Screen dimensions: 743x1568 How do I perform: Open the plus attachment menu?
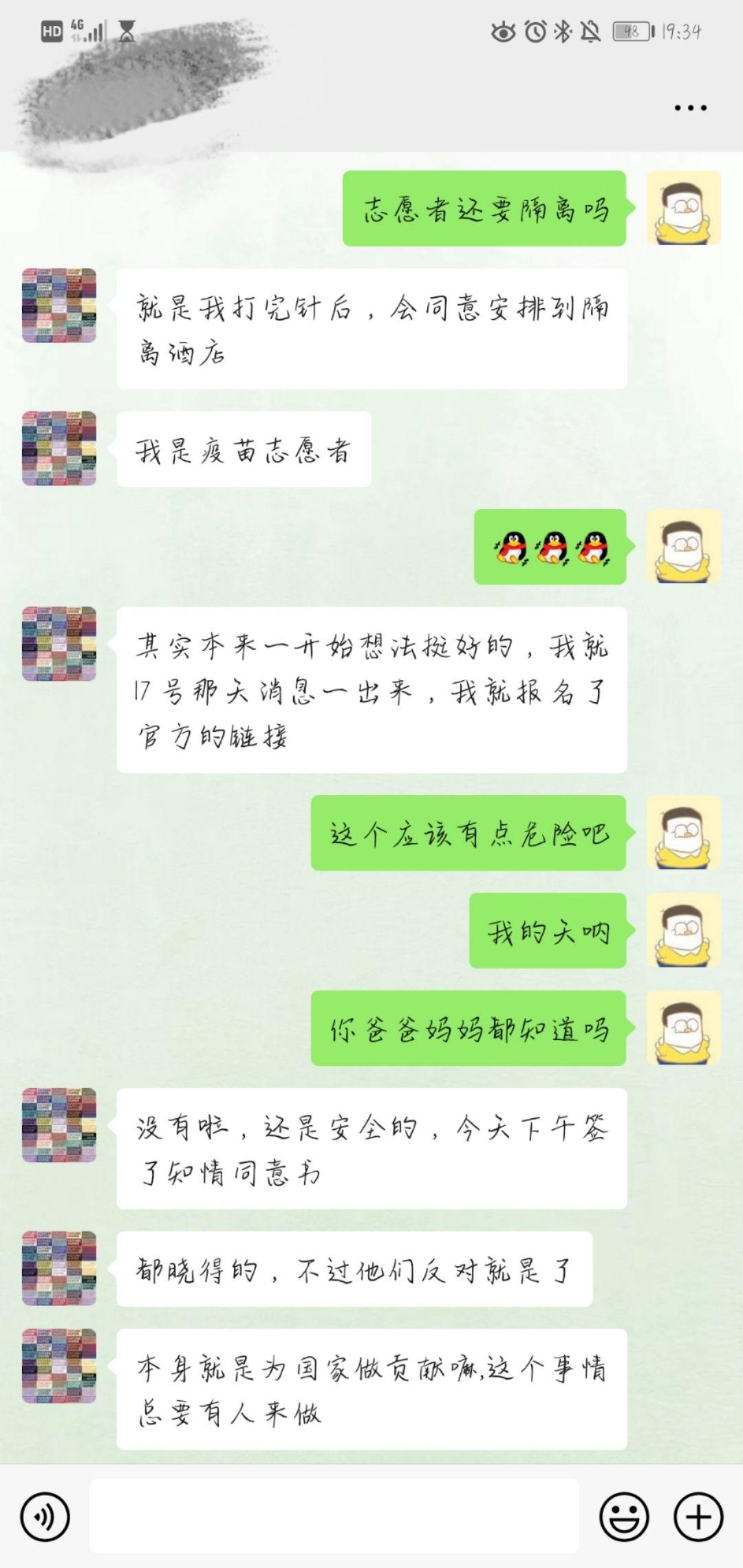(x=698, y=1516)
